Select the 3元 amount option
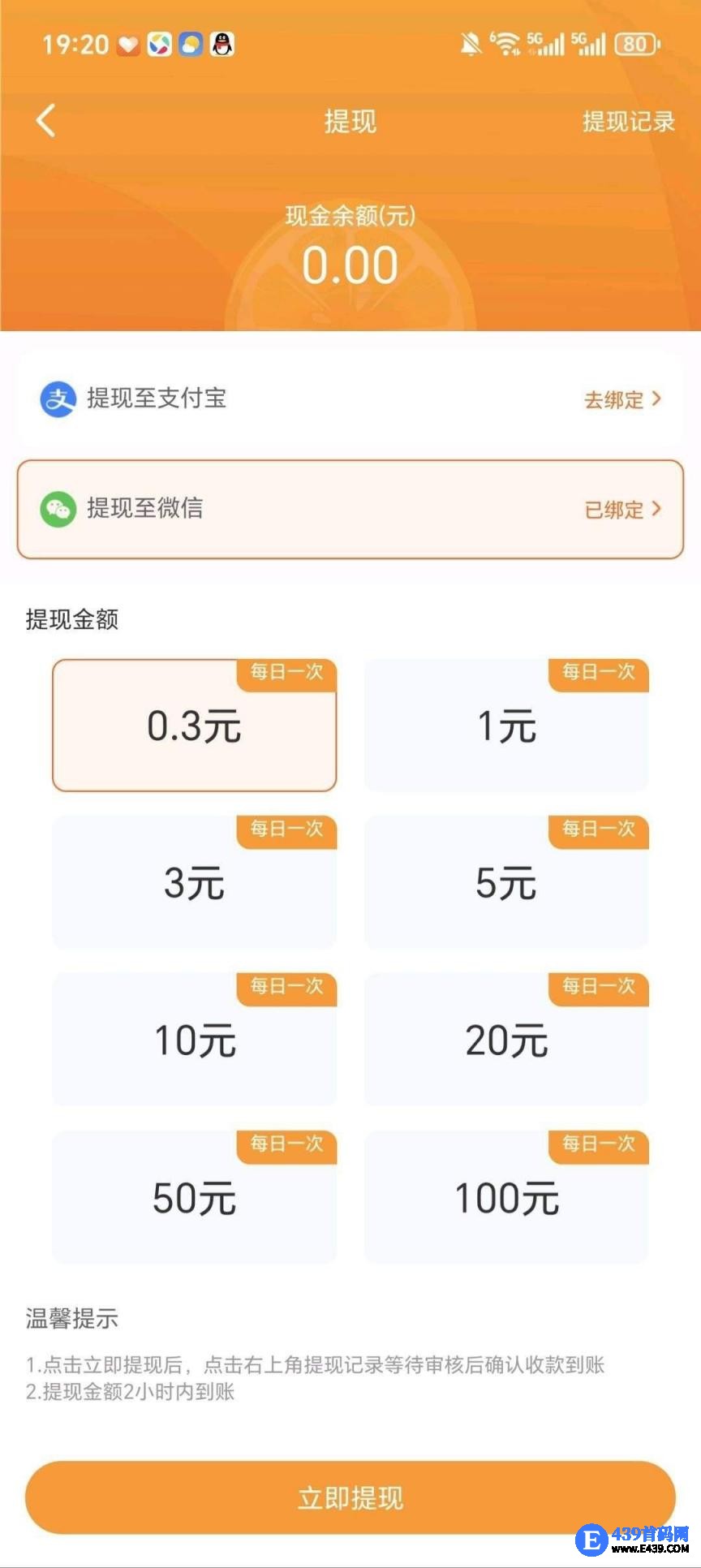This screenshot has width=701, height=1568. coord(194,883)
